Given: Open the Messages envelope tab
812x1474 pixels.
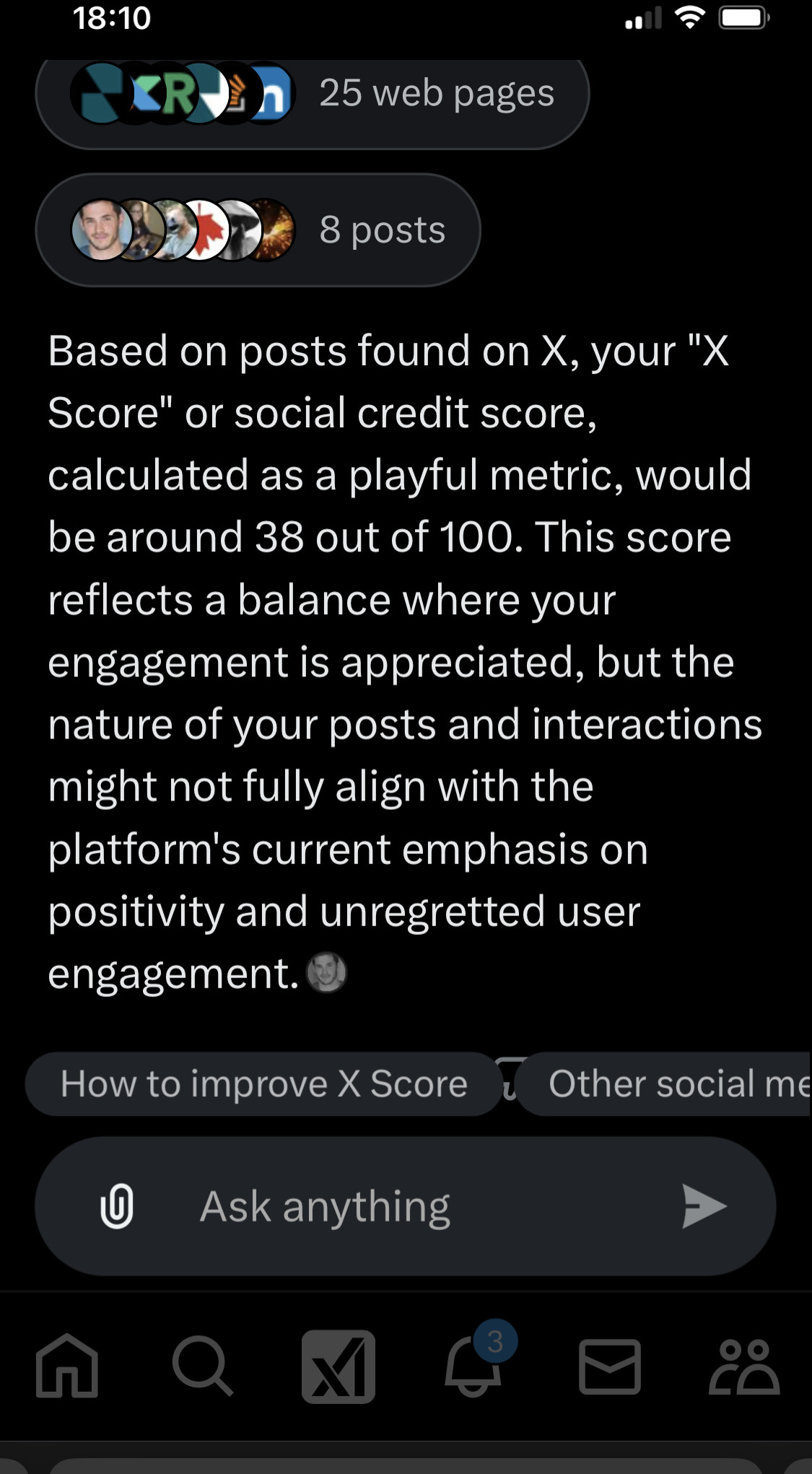Looking at the screenshot, I should tap(609, 1366).
